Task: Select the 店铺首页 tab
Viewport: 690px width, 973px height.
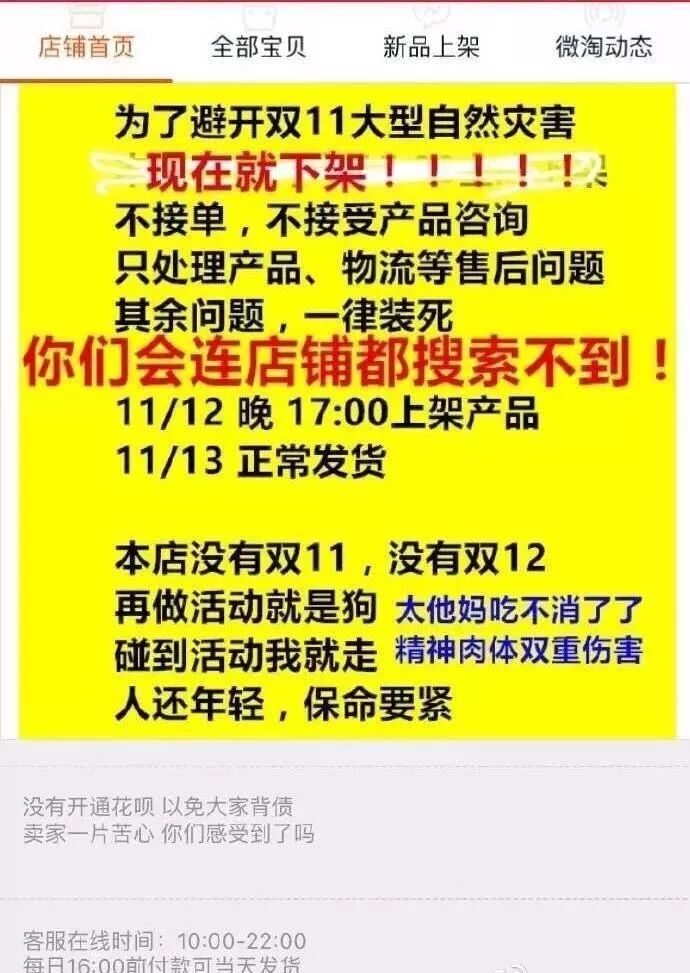Action: click(x=86, y=46)
